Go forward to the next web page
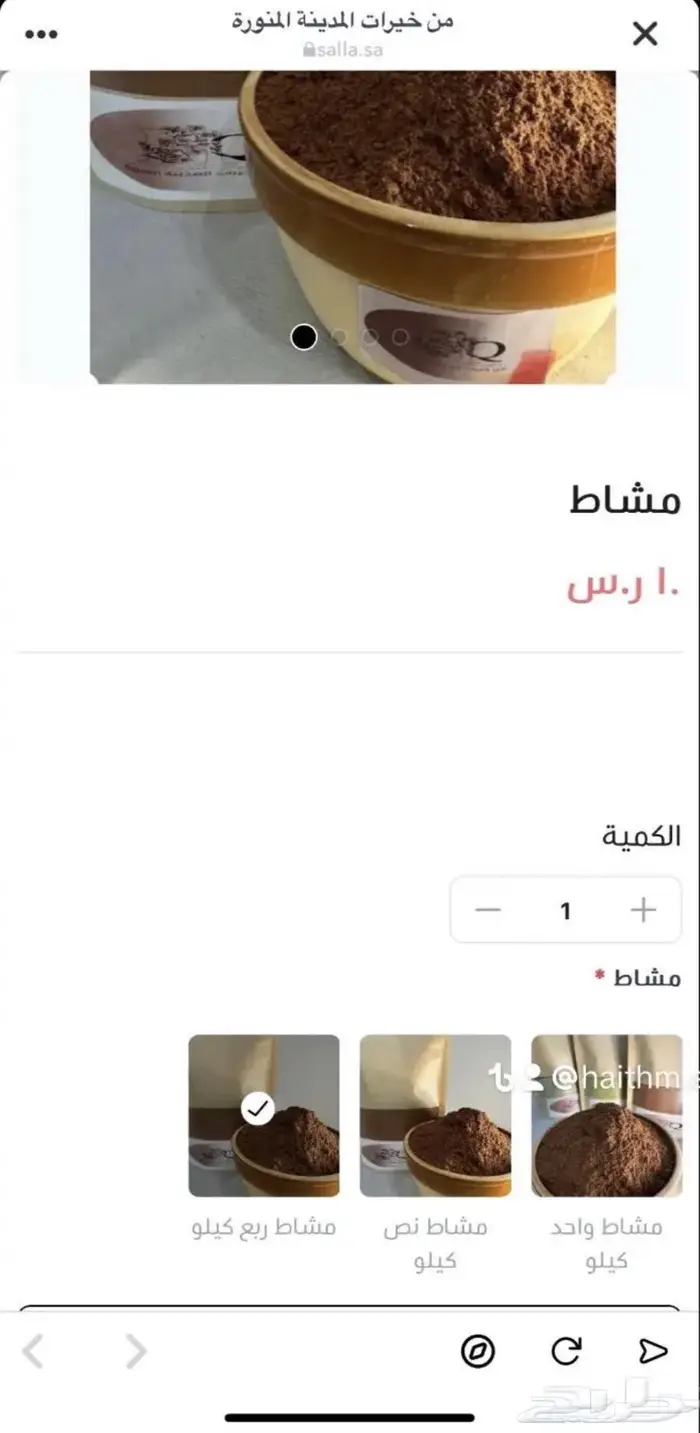The image size is (700, 1433). coord(136,1351)
